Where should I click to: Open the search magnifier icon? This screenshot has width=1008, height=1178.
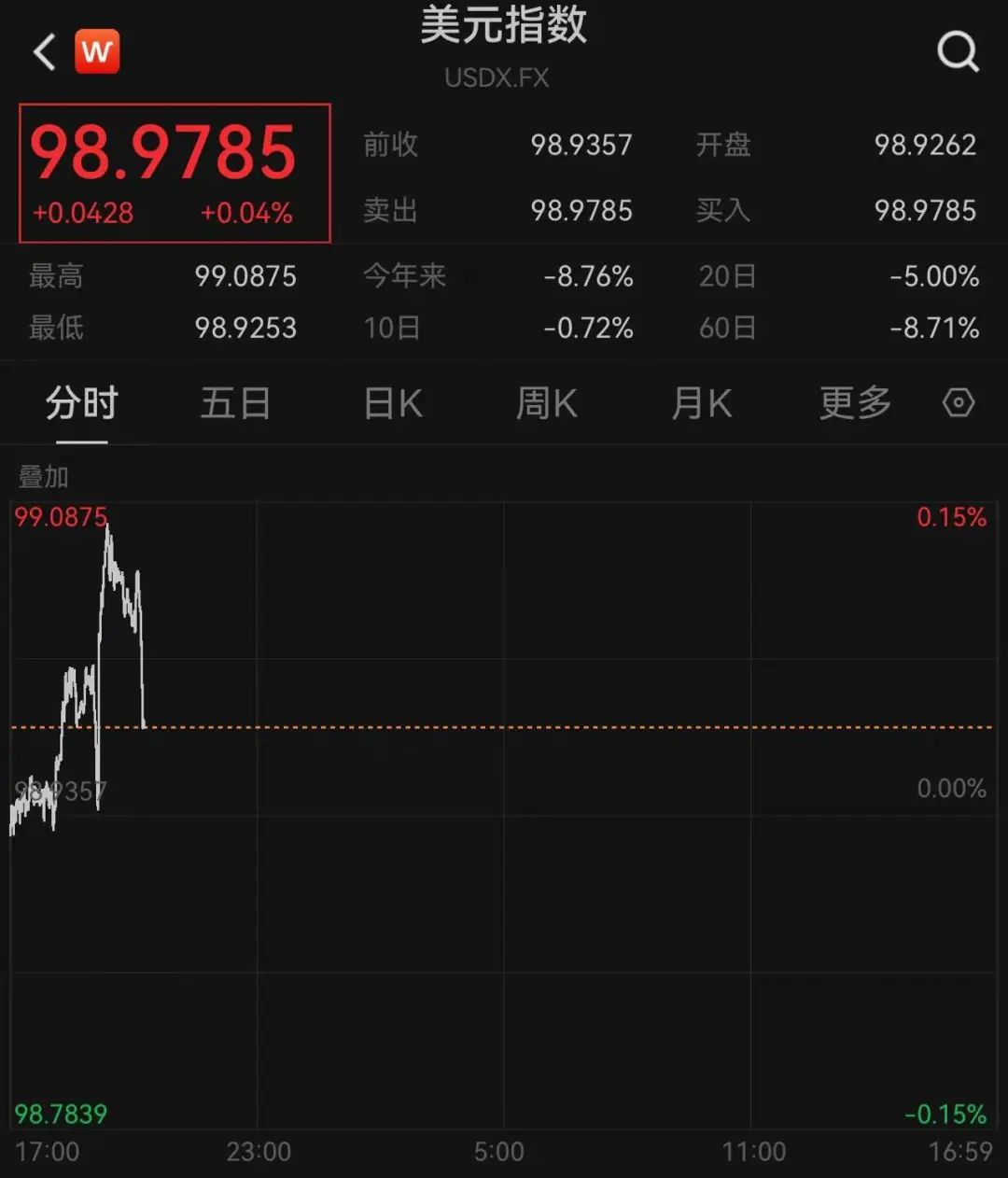(x=958, y=51)
